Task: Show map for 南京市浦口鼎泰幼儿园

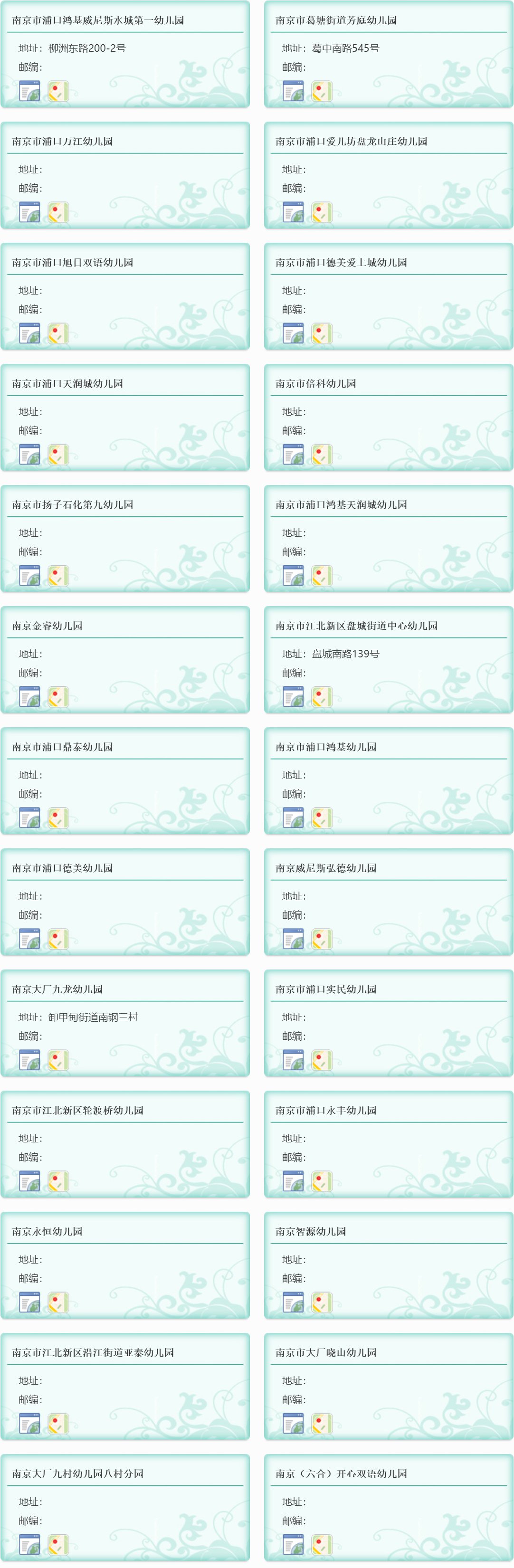Action: 58,818
